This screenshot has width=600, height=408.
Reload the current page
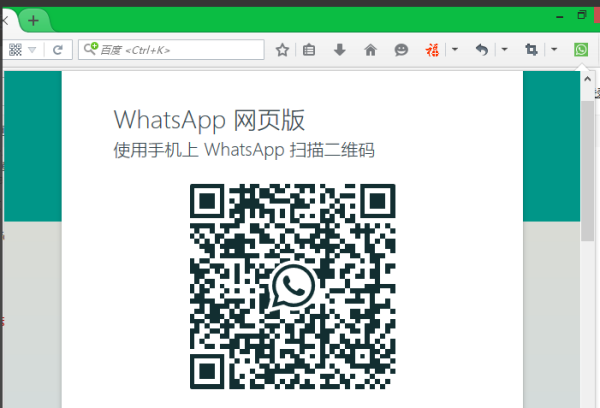point(58,49)
